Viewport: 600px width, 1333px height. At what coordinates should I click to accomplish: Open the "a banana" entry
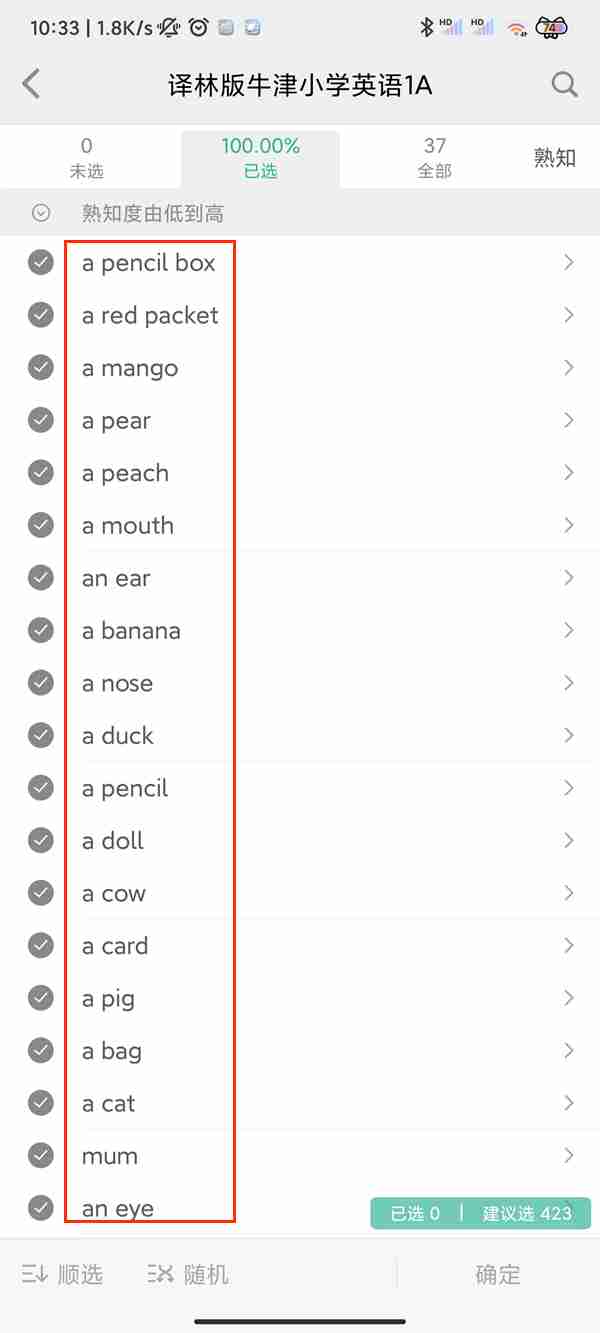[x=131, y=631]
